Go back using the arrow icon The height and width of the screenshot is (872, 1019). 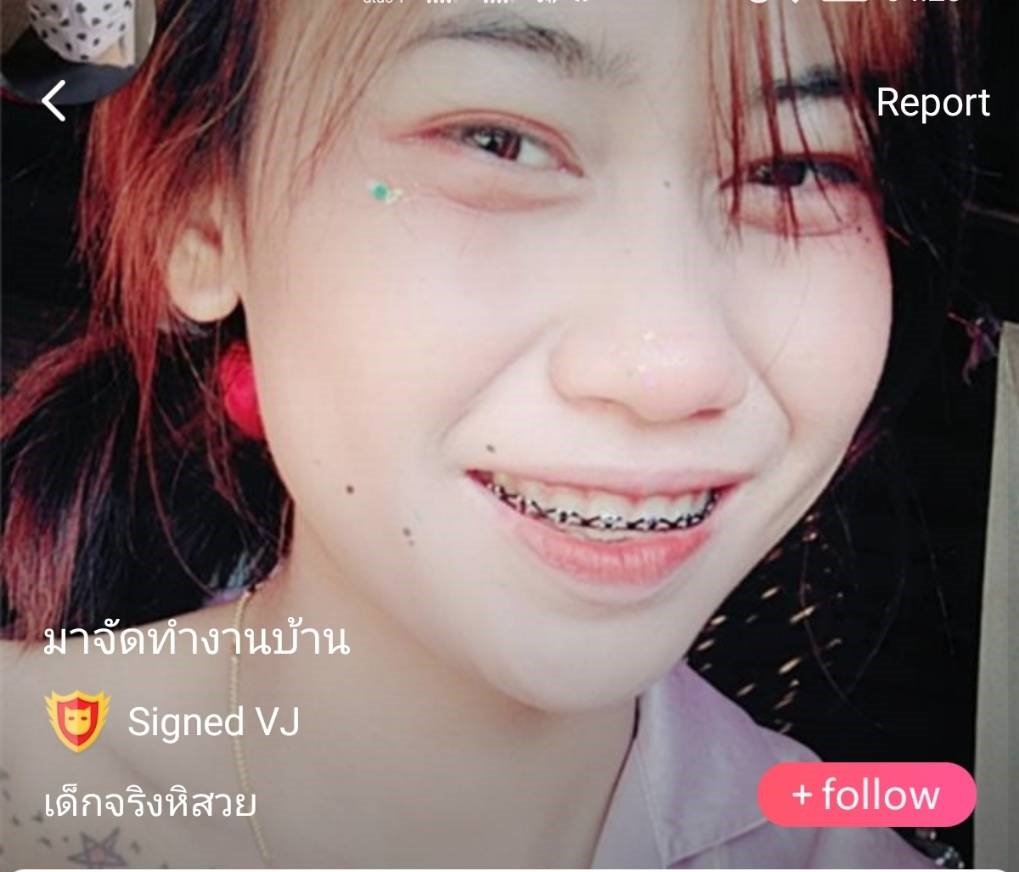(54, 101)
